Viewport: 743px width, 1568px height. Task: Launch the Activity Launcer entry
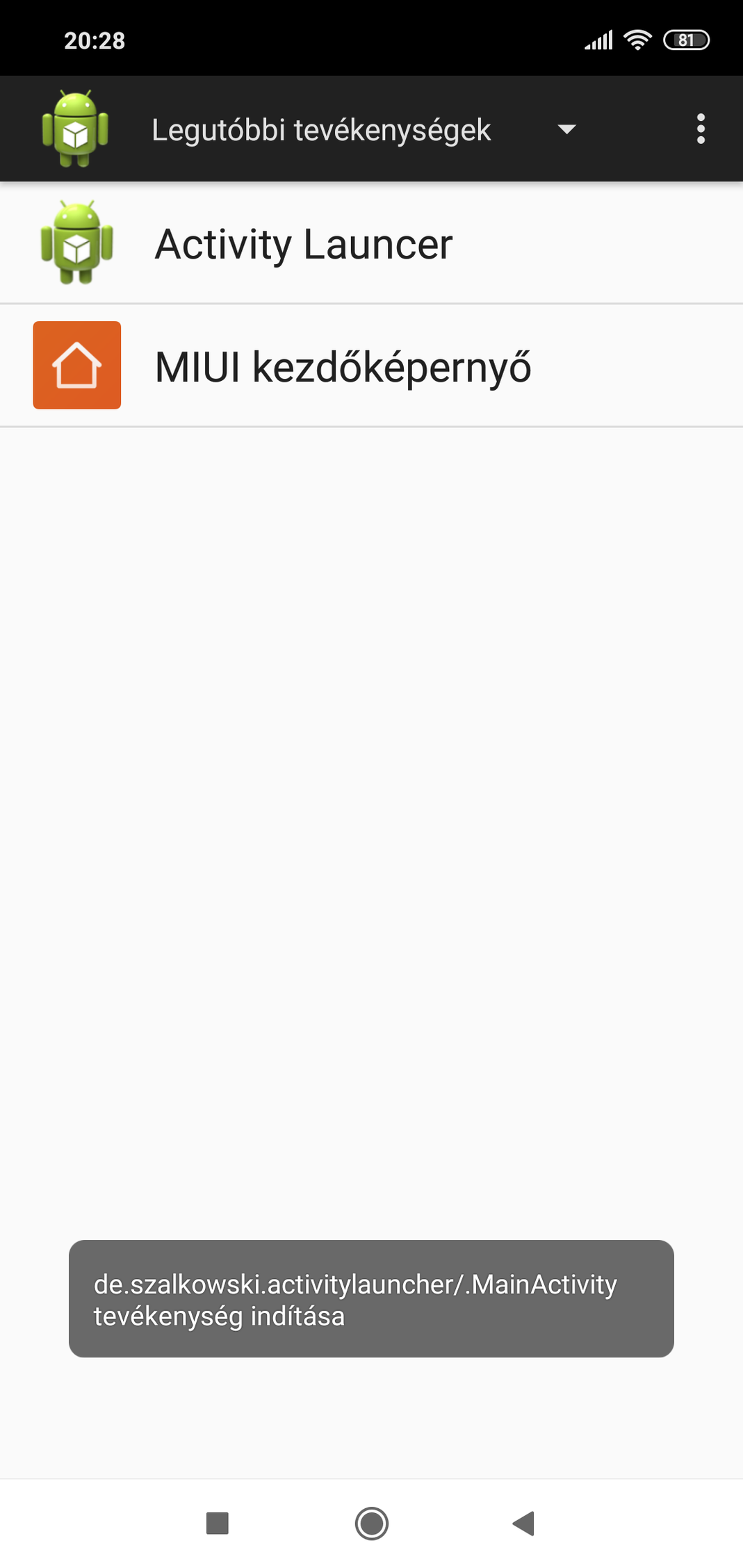(371, 243)
